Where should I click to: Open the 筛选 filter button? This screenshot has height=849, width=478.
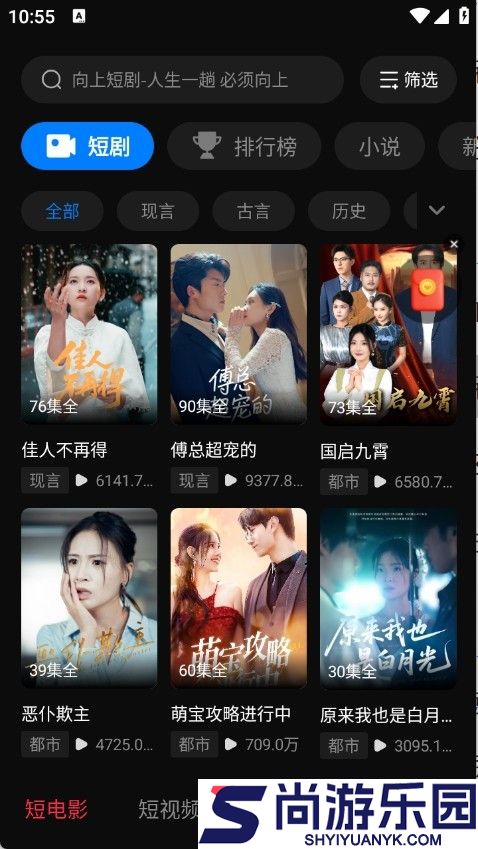pyautogui.click(x=408, y=80)
